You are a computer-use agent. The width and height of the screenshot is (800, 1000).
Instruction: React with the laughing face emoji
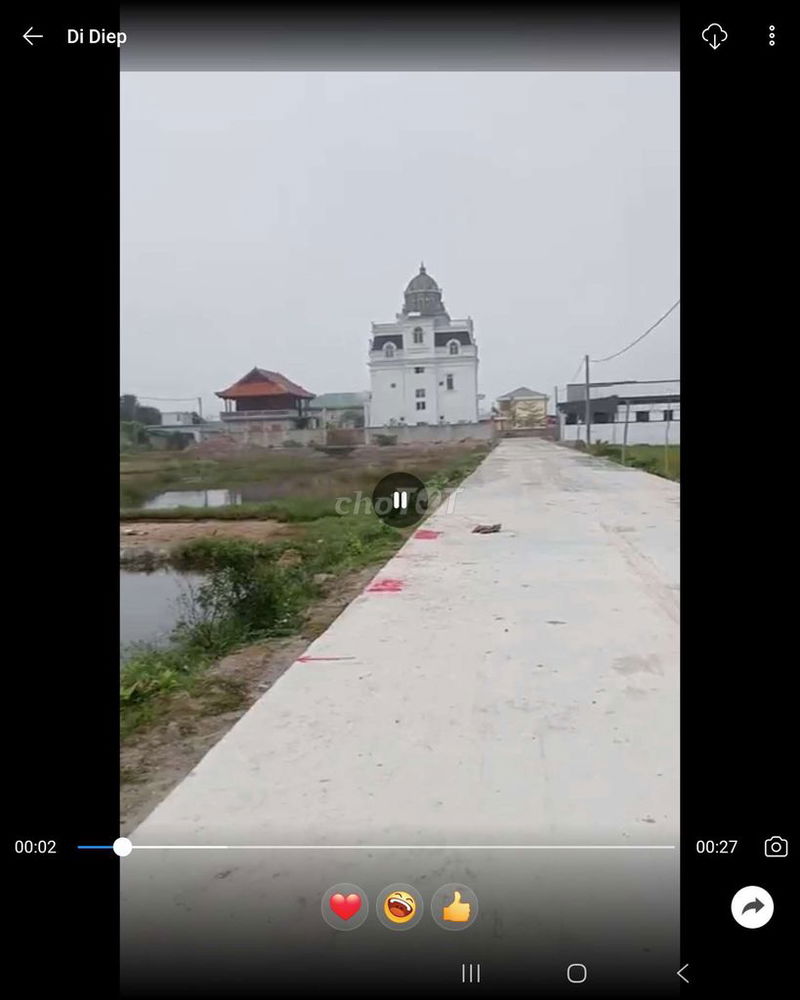400,907
